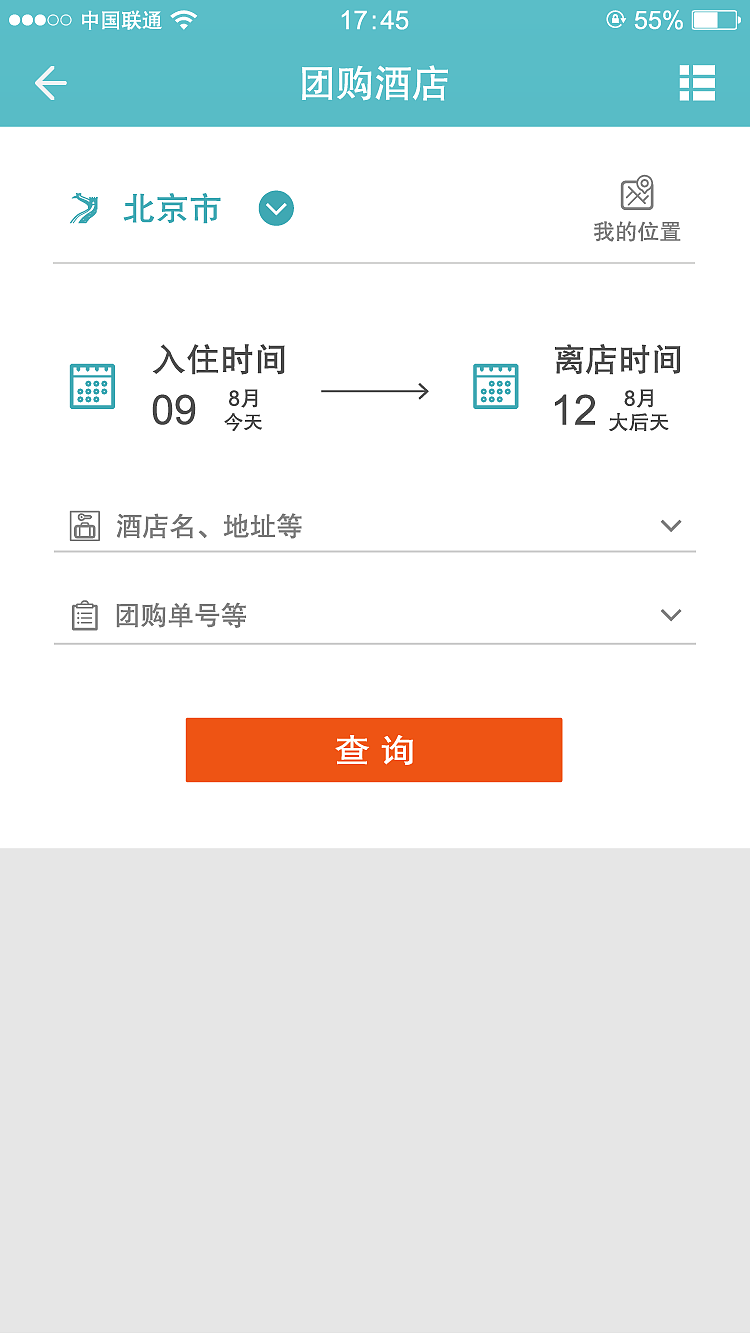Click the location icon beside 北京市
The height and width of the screenshot is (1334, 750).
coord(88,208)
